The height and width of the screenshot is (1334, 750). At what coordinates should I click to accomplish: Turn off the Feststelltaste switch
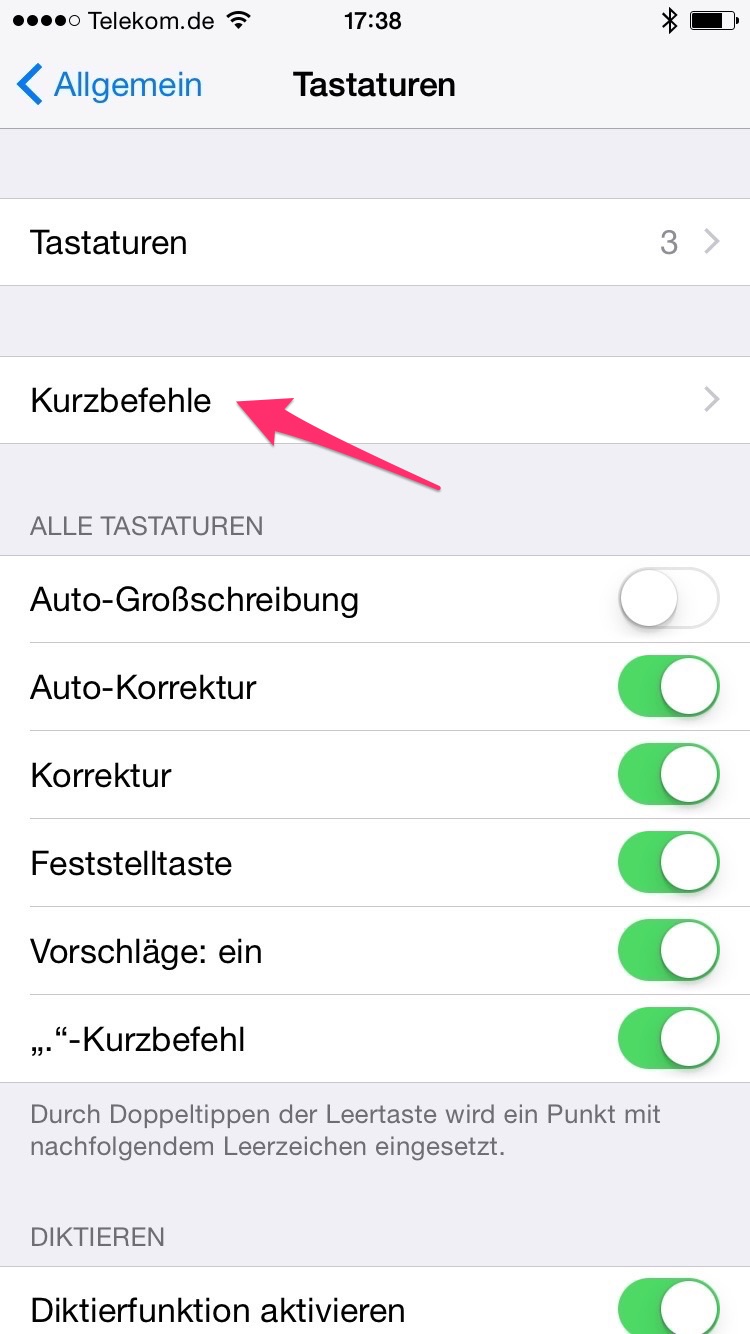click(667, 861)
